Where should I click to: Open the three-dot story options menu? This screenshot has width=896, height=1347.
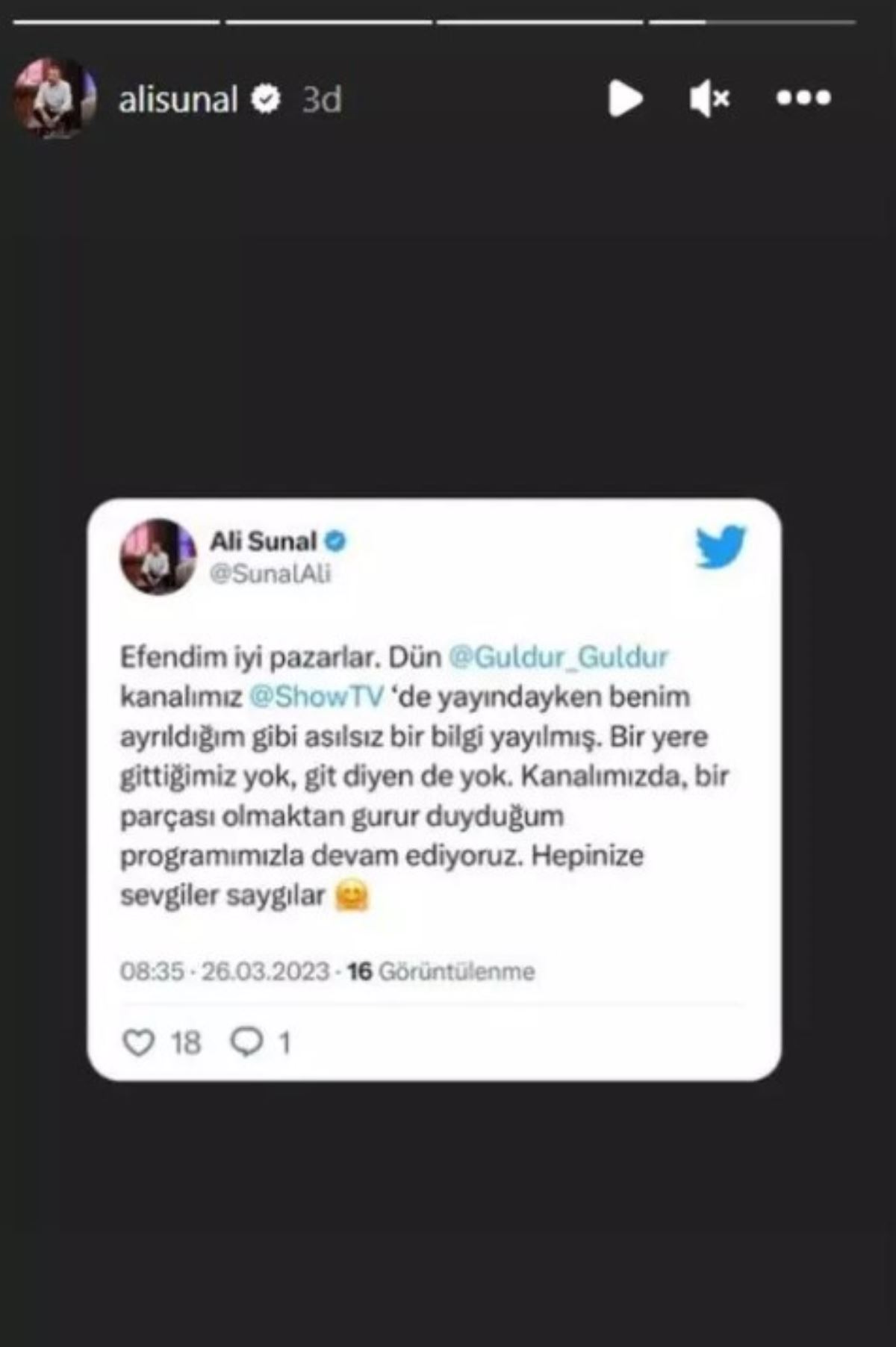pyautogui.click(x=803, y=98)
